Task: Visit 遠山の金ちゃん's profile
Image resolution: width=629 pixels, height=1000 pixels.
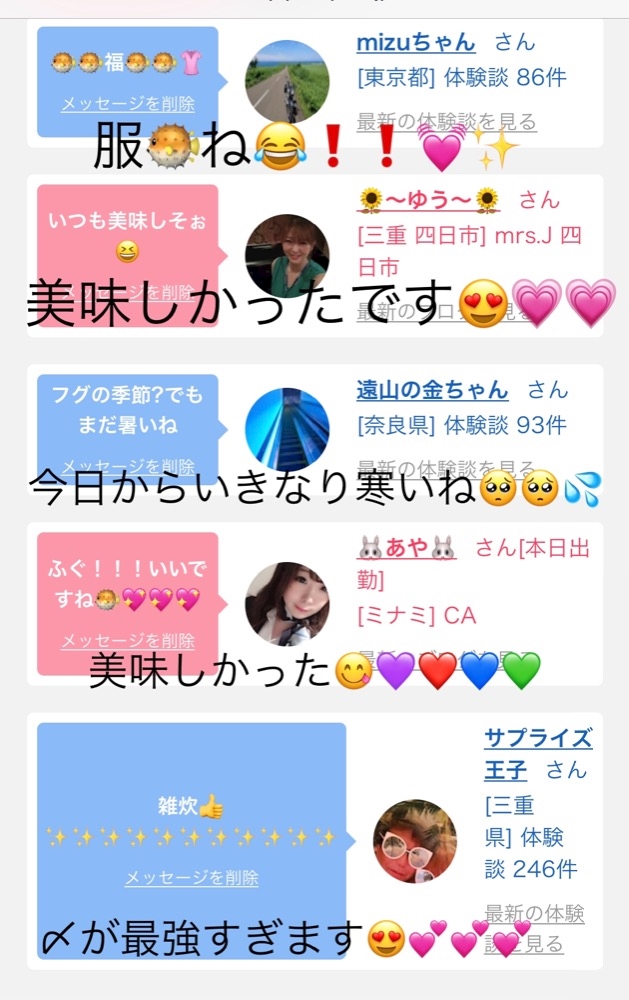Action: click(432, 390)
